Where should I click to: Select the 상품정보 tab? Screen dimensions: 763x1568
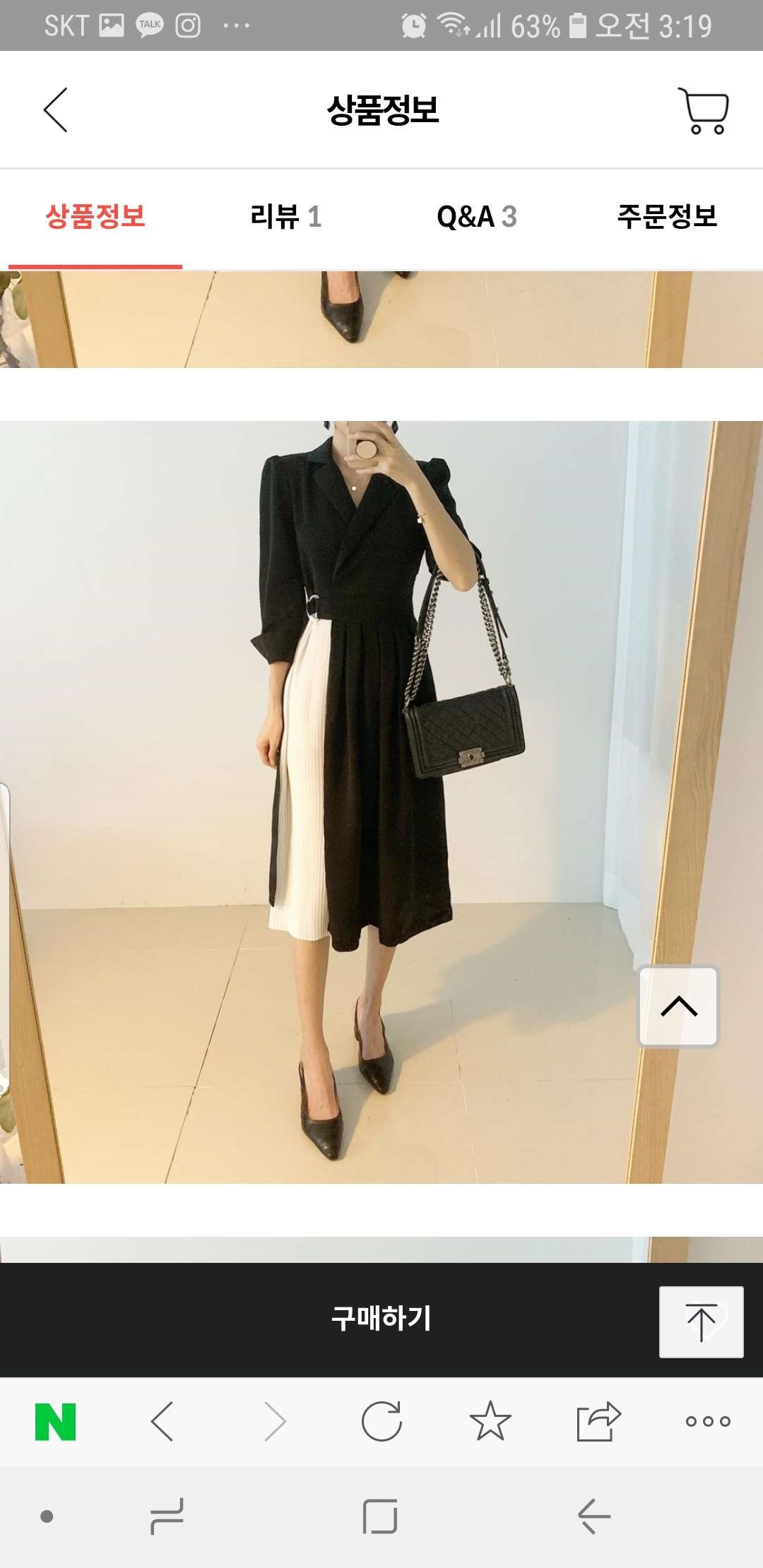click(95, 216)
